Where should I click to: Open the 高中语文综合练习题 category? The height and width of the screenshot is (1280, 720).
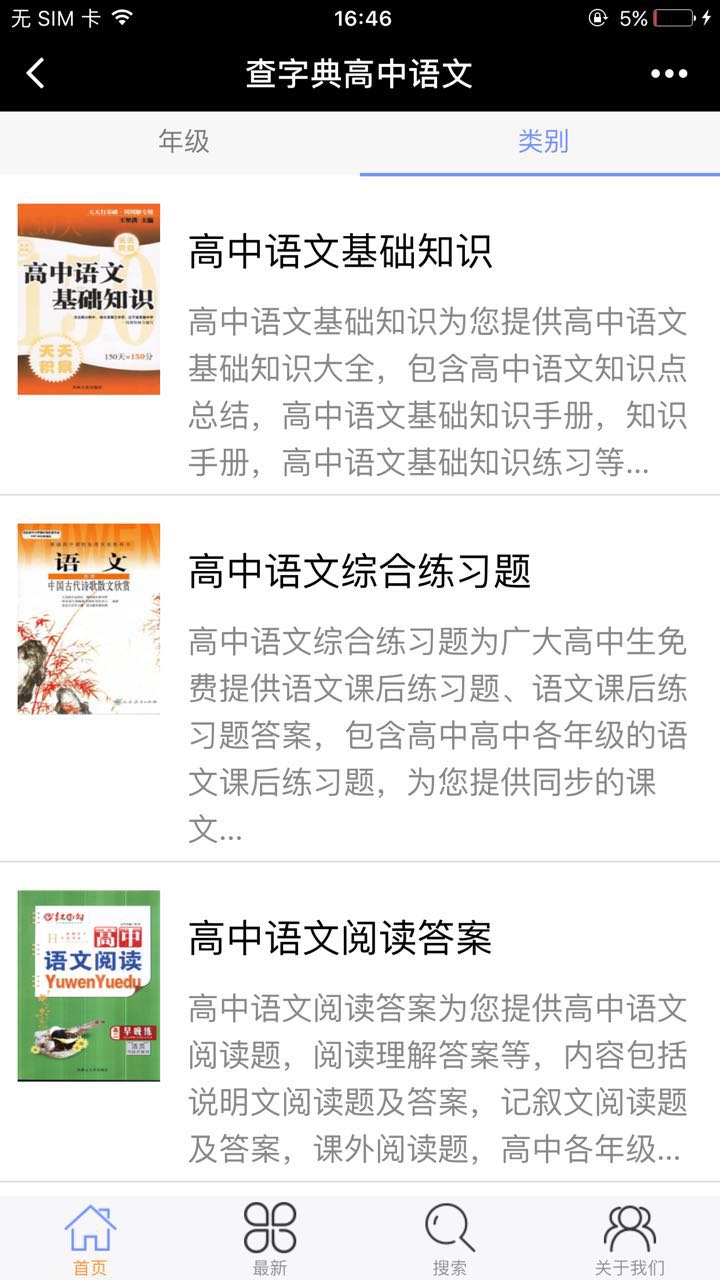point(360,572)
